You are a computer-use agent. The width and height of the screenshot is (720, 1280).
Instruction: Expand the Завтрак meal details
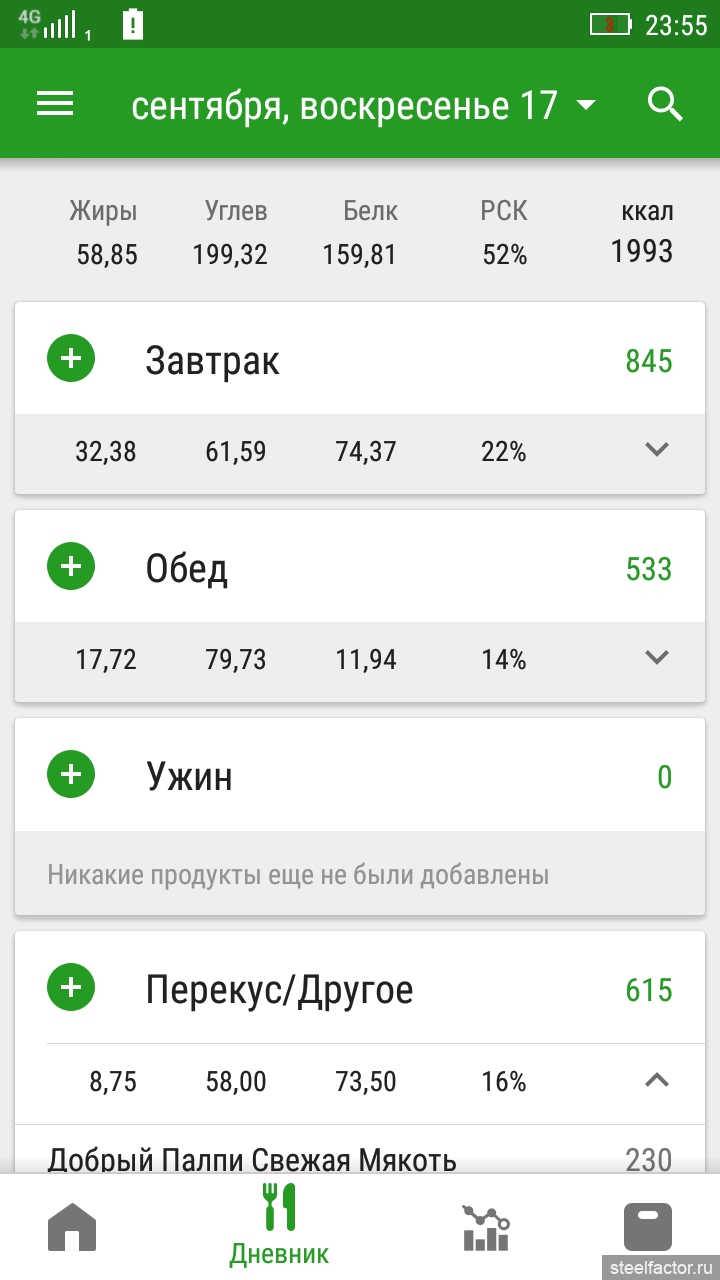pos(656,450)
